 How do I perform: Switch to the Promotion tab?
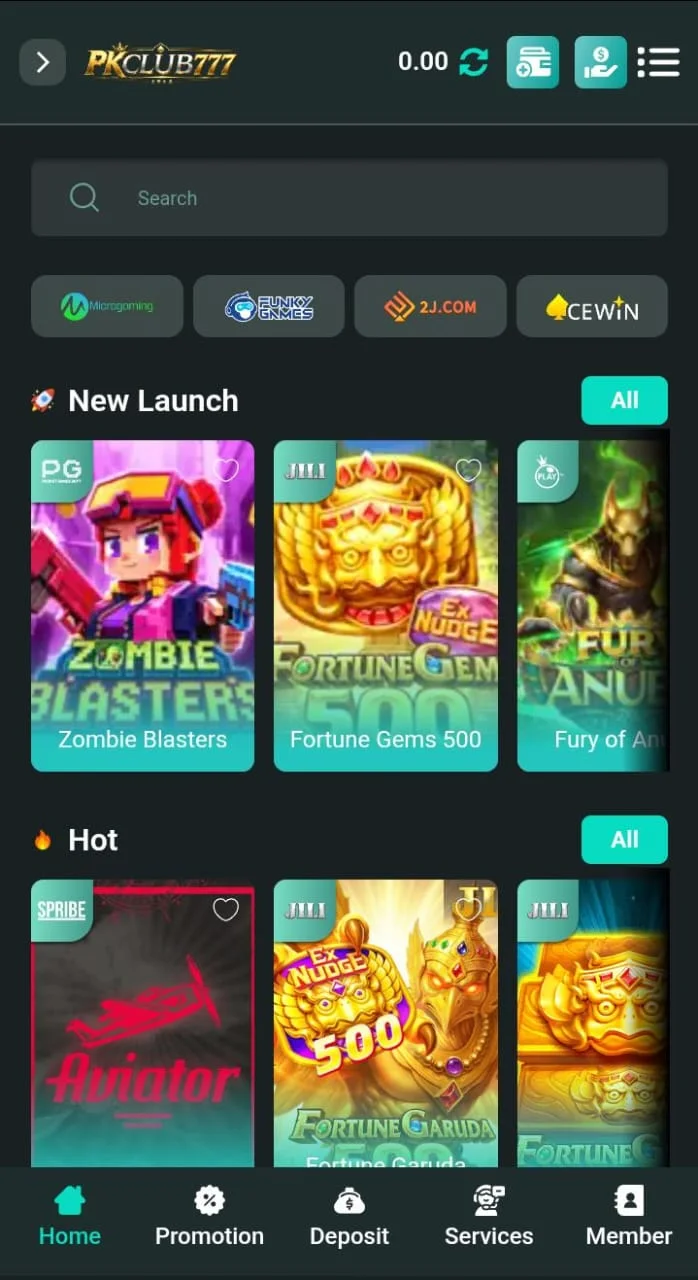tap(209, 1216)
